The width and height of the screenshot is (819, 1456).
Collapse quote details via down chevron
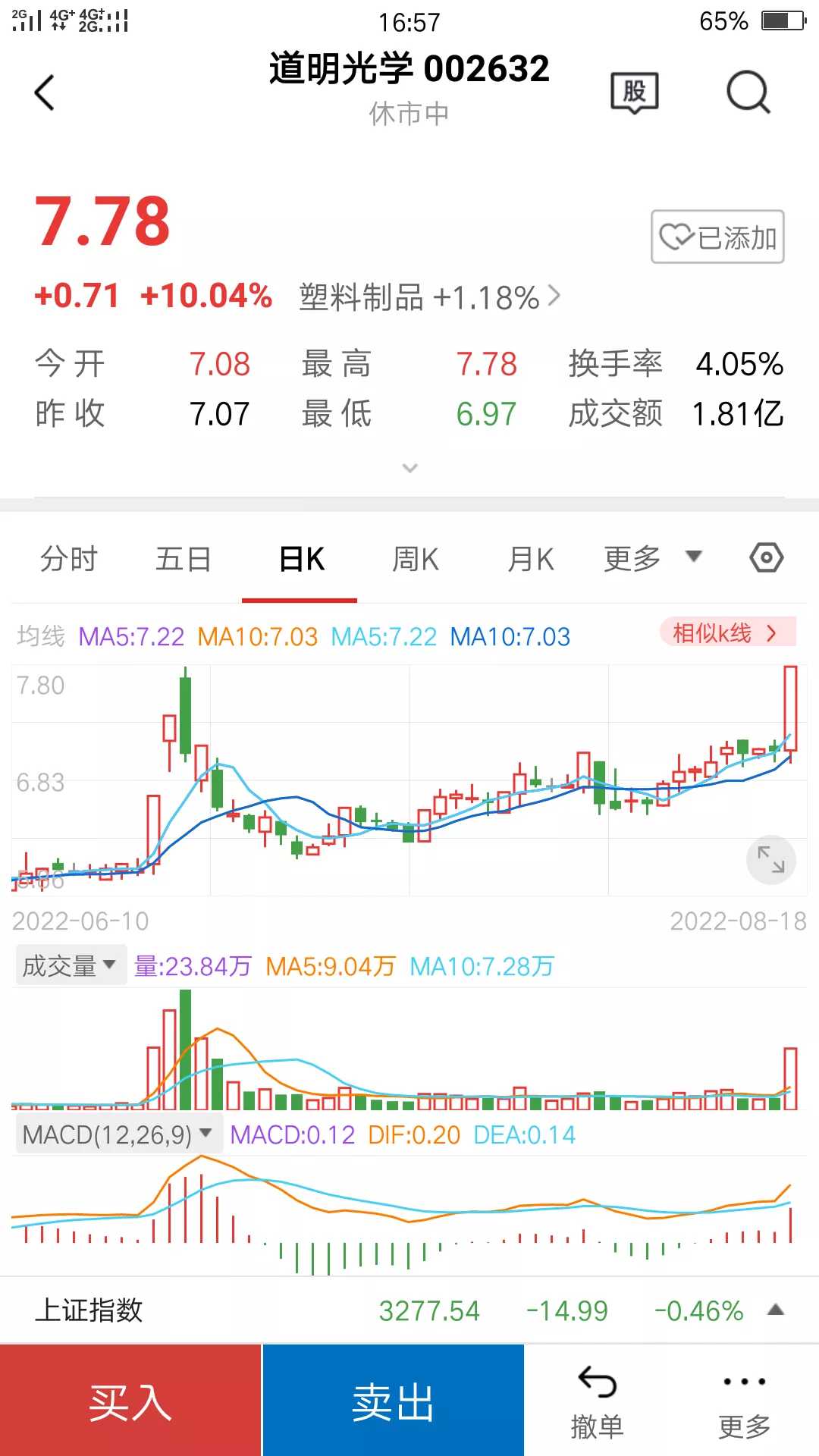click(409, 468)
